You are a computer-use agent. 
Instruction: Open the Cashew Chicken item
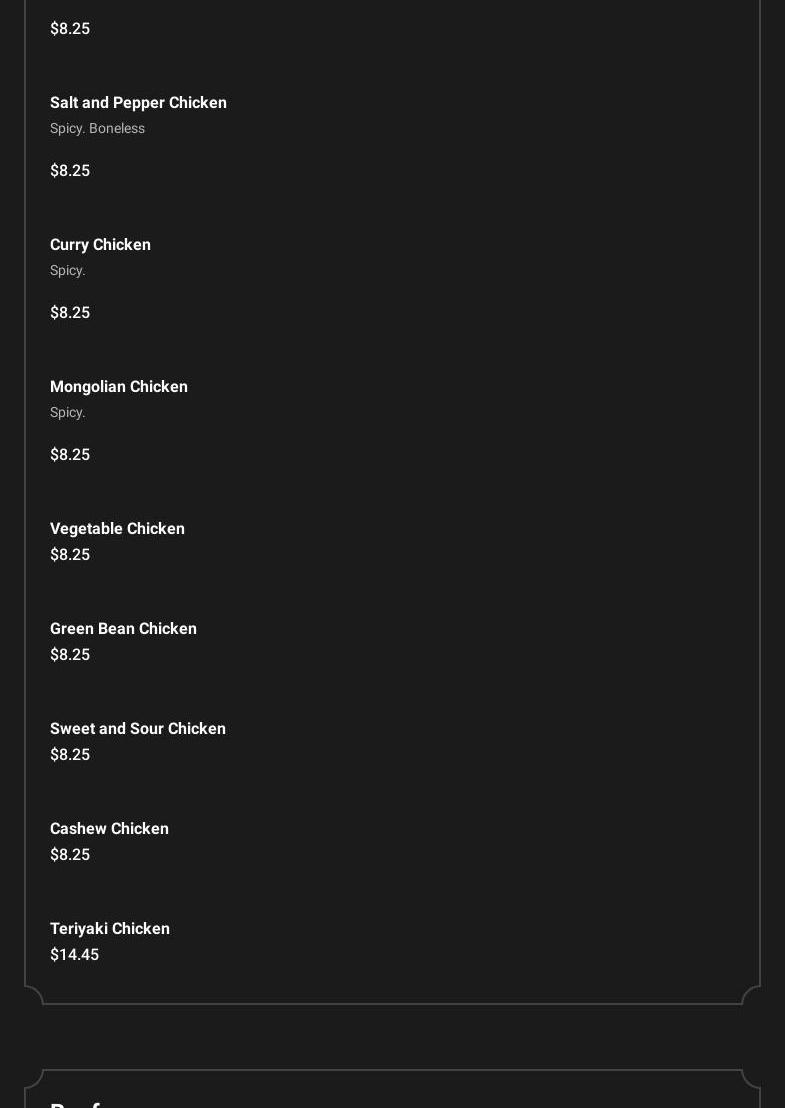(x=109, y=829)
